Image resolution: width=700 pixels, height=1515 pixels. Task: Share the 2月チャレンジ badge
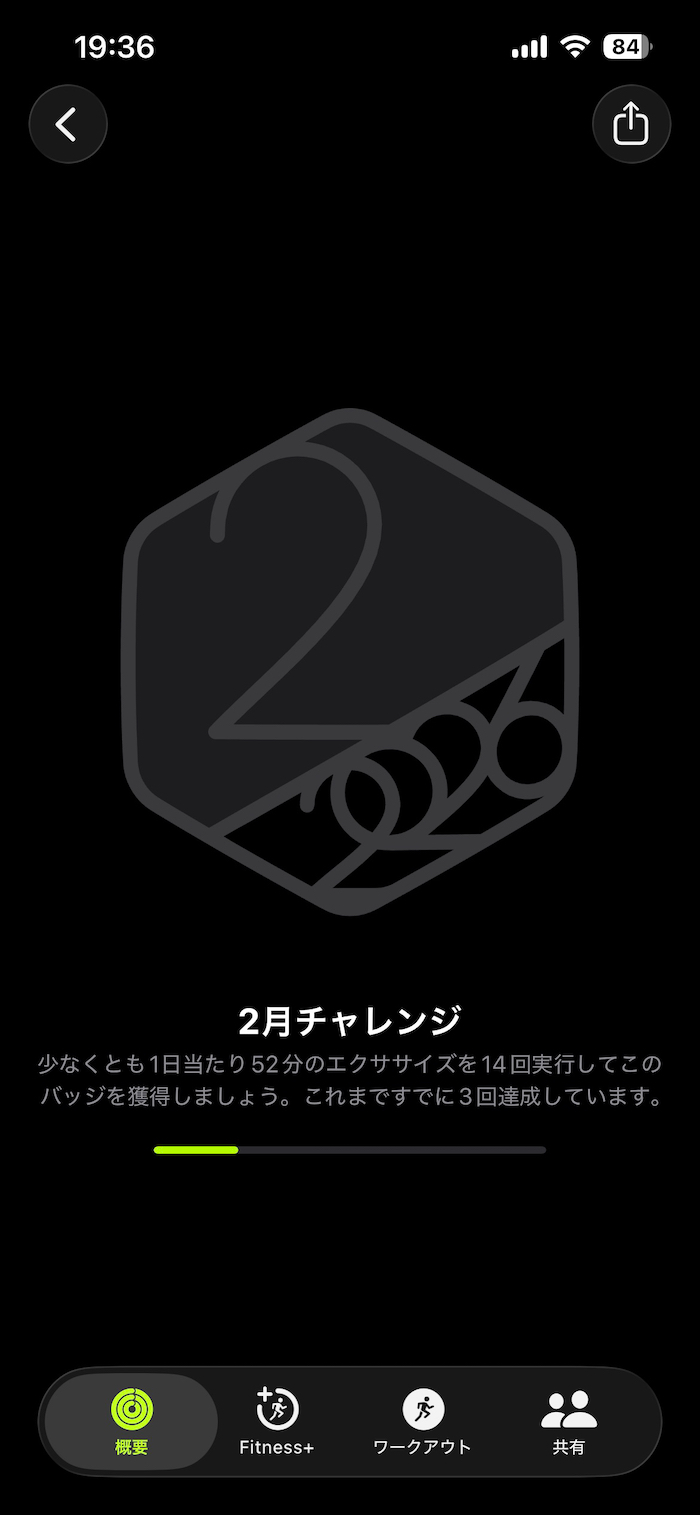click(631, 124)
